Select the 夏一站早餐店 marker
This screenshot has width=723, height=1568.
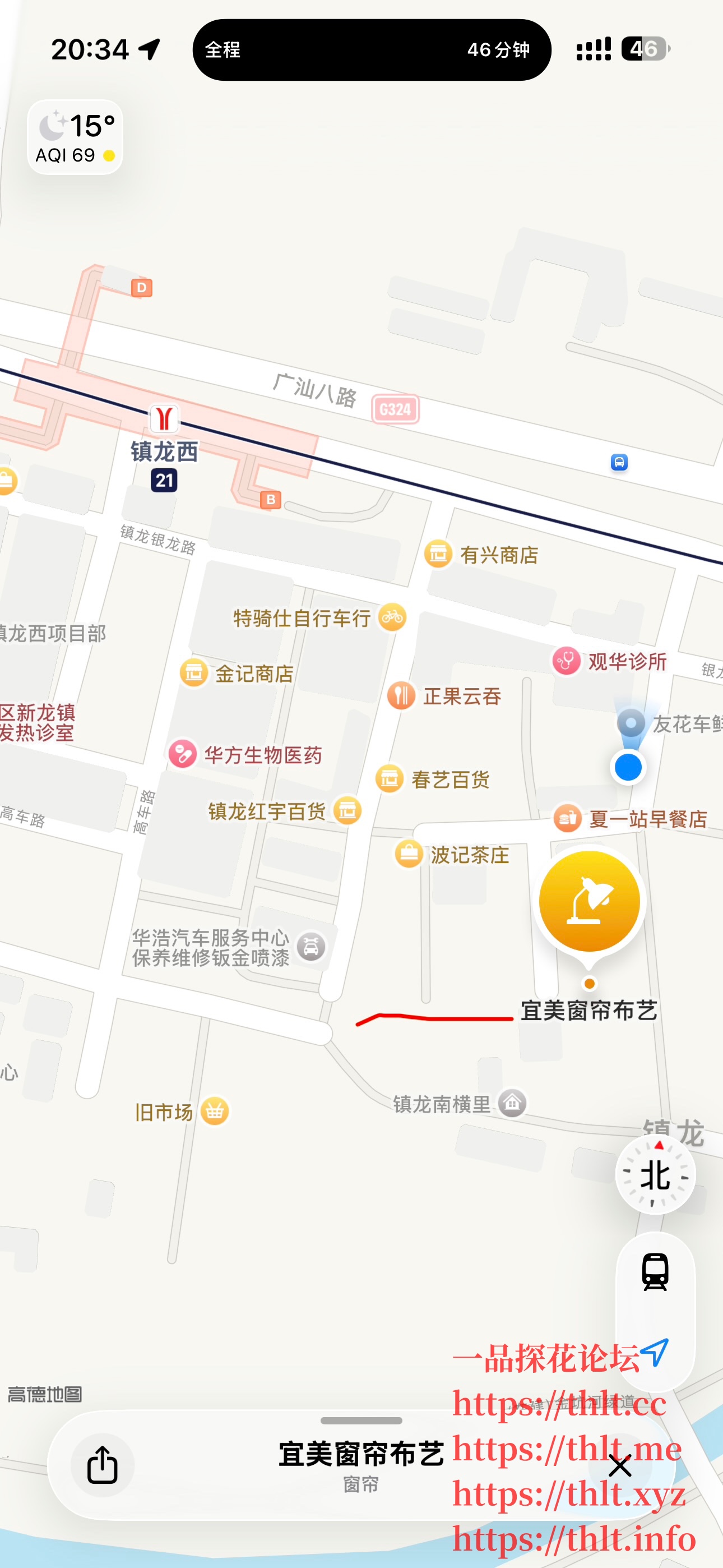pos(568,818)
